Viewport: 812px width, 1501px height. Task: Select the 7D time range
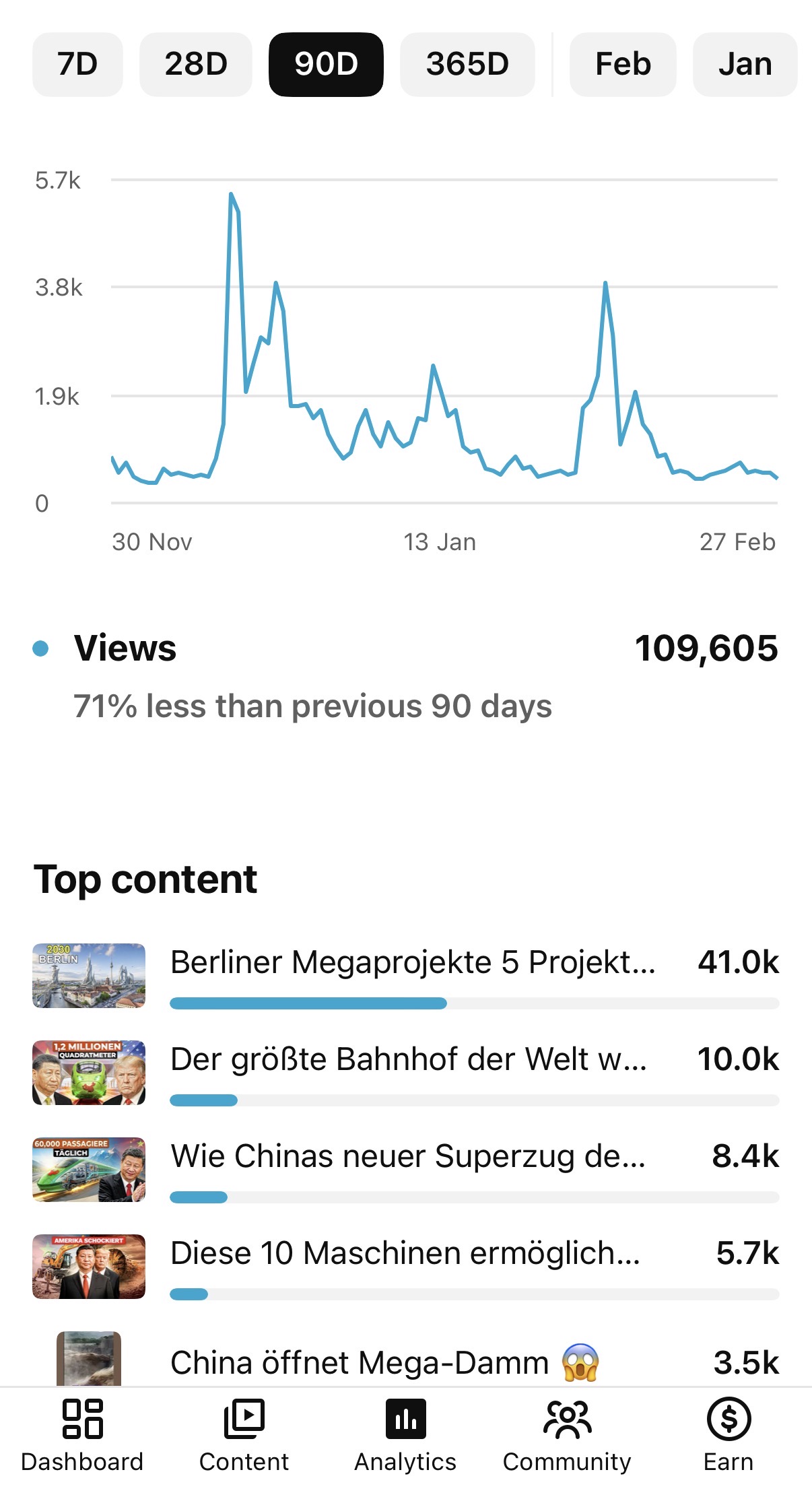(x=77, y=65)
